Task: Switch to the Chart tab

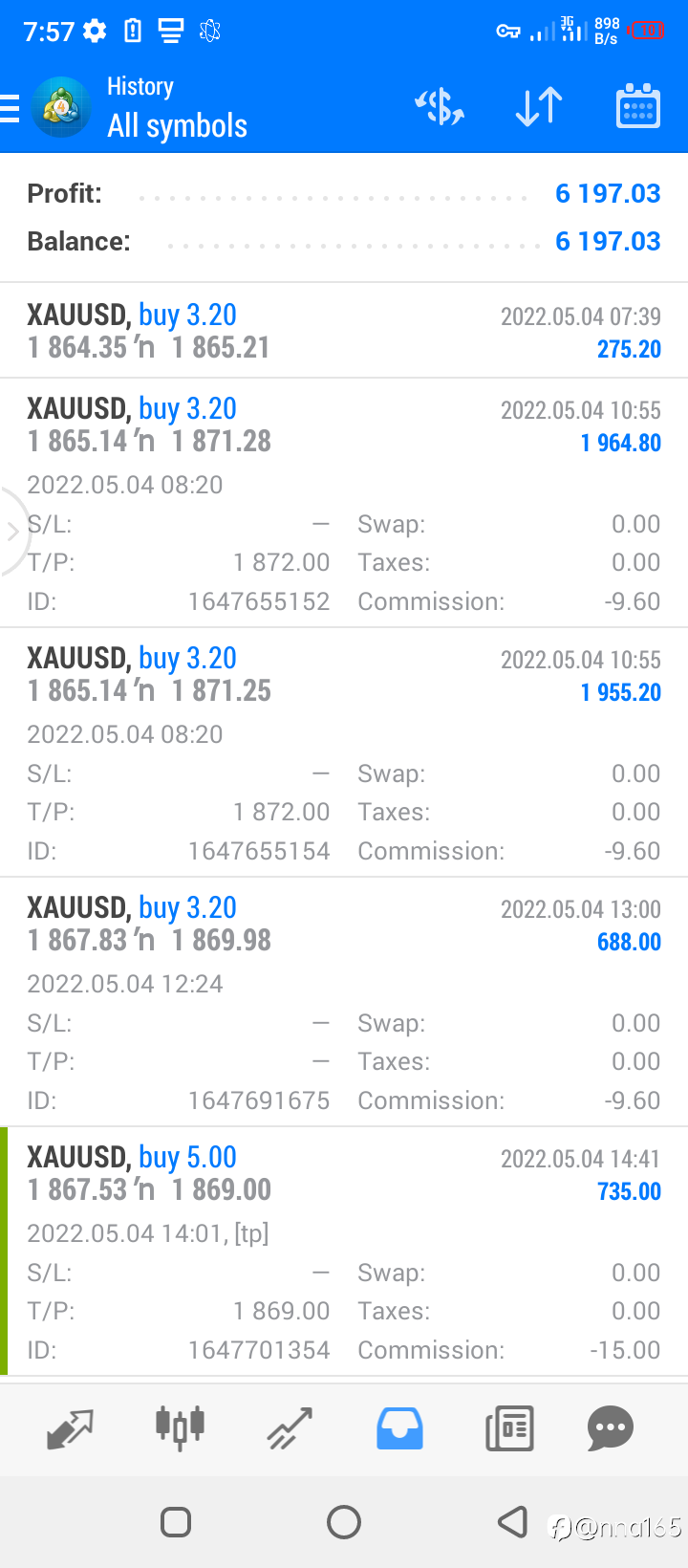Action: [x=180, y=1428]
